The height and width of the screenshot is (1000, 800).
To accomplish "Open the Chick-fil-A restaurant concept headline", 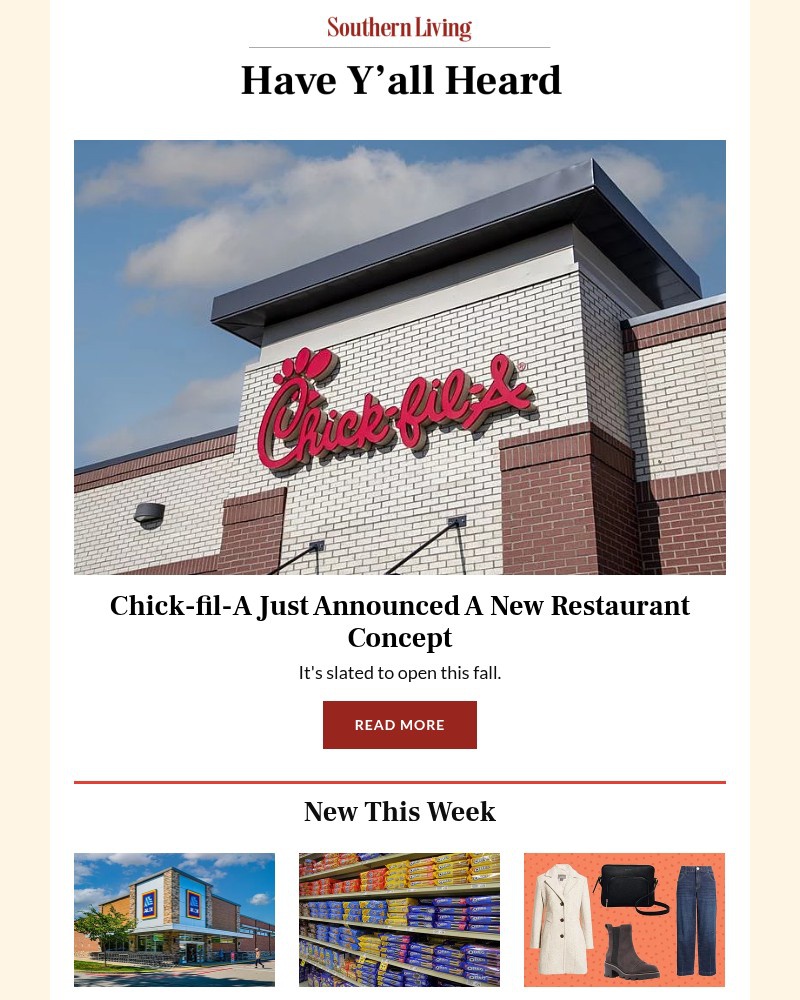I will click(400, 621).
